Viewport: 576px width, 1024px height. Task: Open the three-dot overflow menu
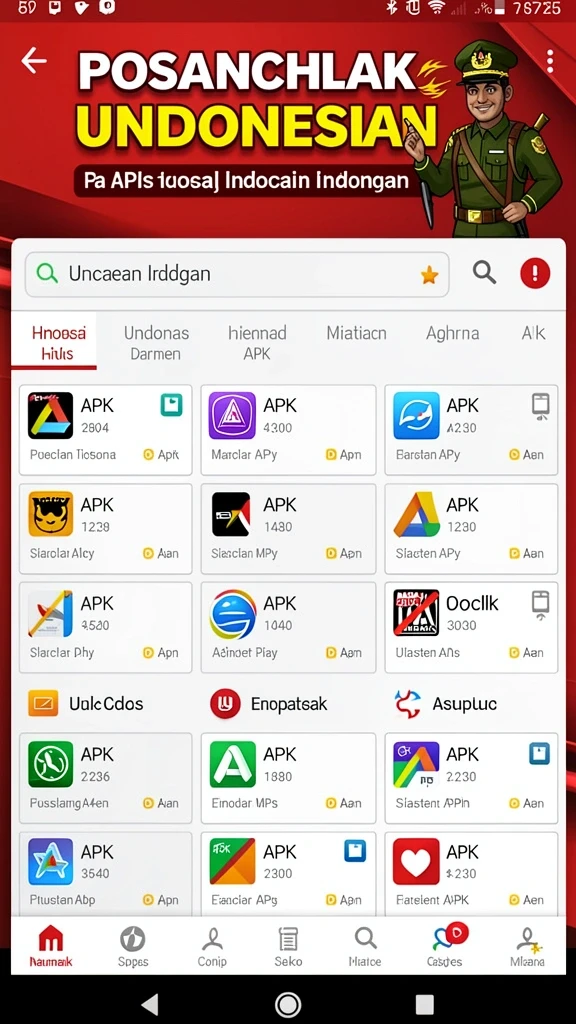550,61
